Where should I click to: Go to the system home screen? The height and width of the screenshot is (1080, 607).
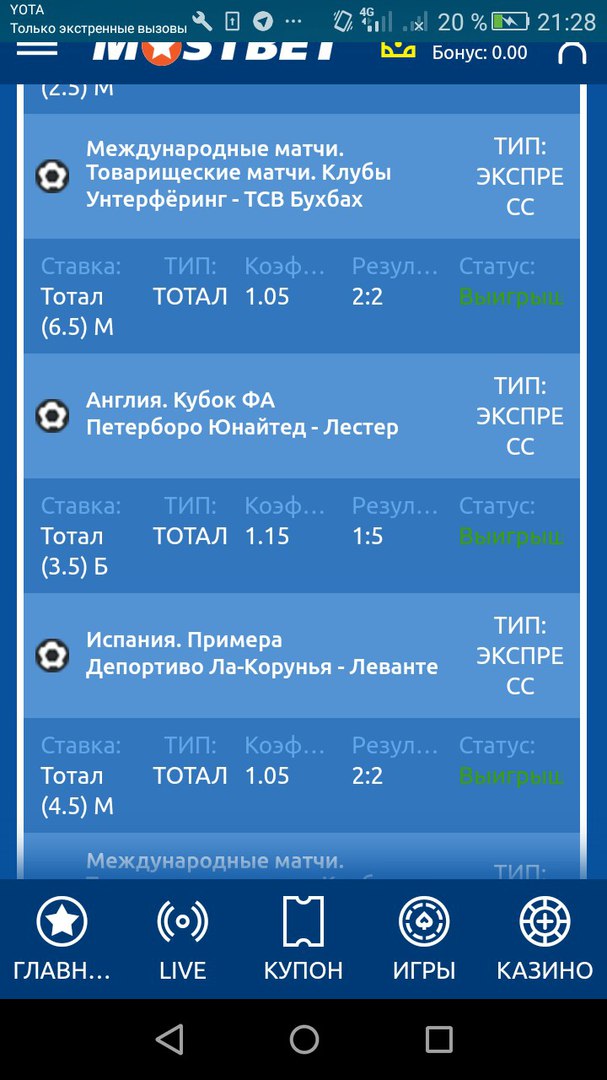[x=304, y=1040]
